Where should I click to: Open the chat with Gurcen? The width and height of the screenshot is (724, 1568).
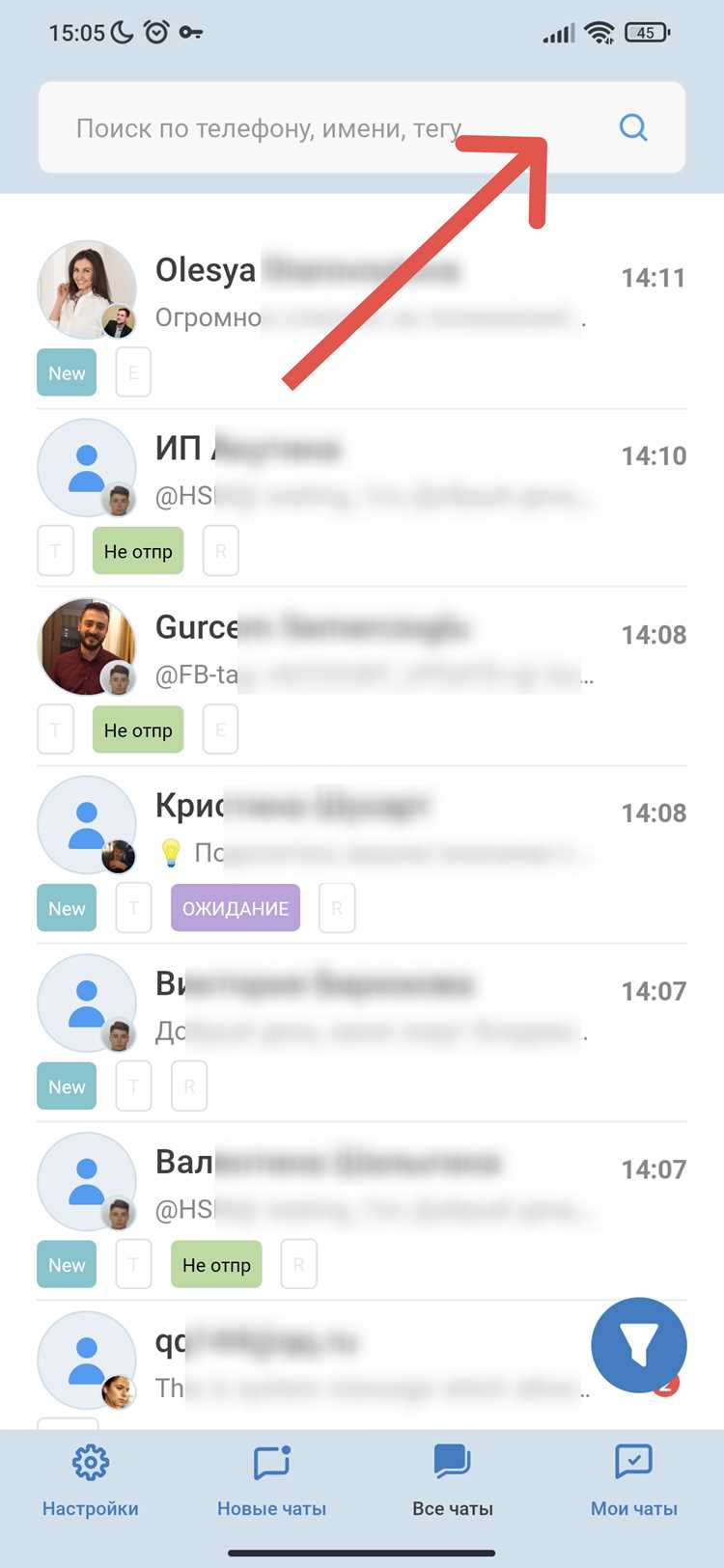pyautogui.click(x=362, y=675)
